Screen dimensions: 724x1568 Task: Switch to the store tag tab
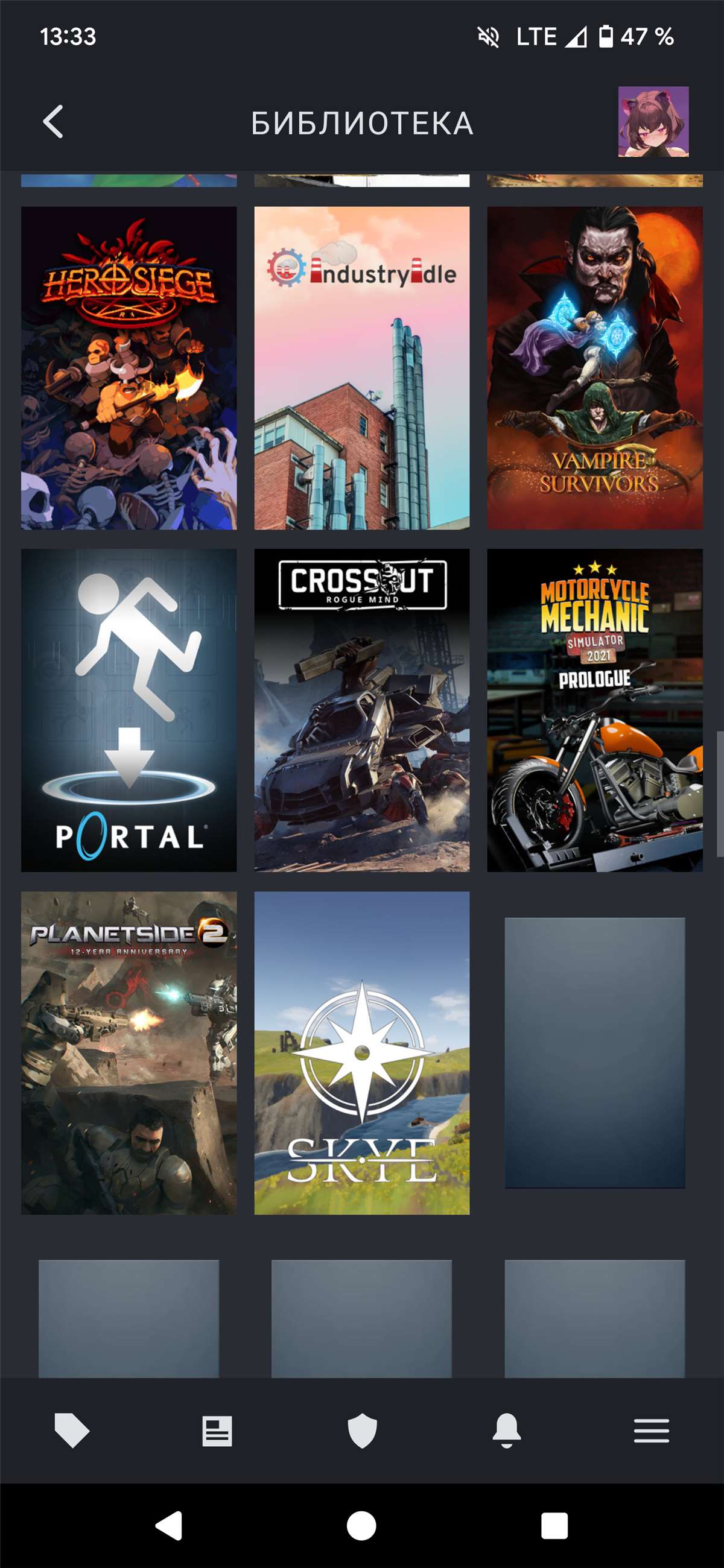point(72,1430)
